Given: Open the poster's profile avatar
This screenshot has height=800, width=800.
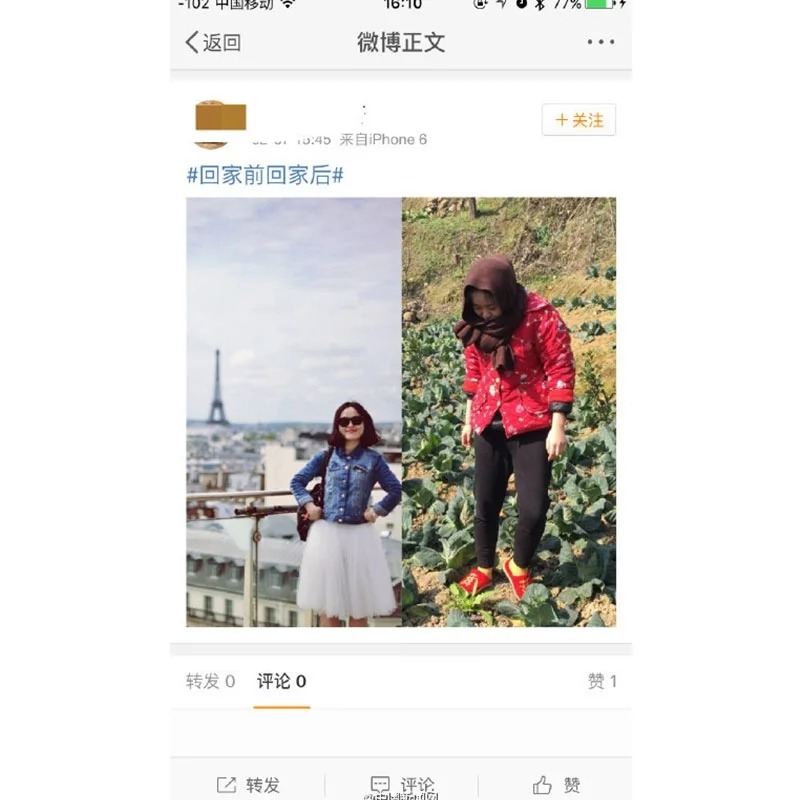Looking at the screenshot, I should [212, 122].
